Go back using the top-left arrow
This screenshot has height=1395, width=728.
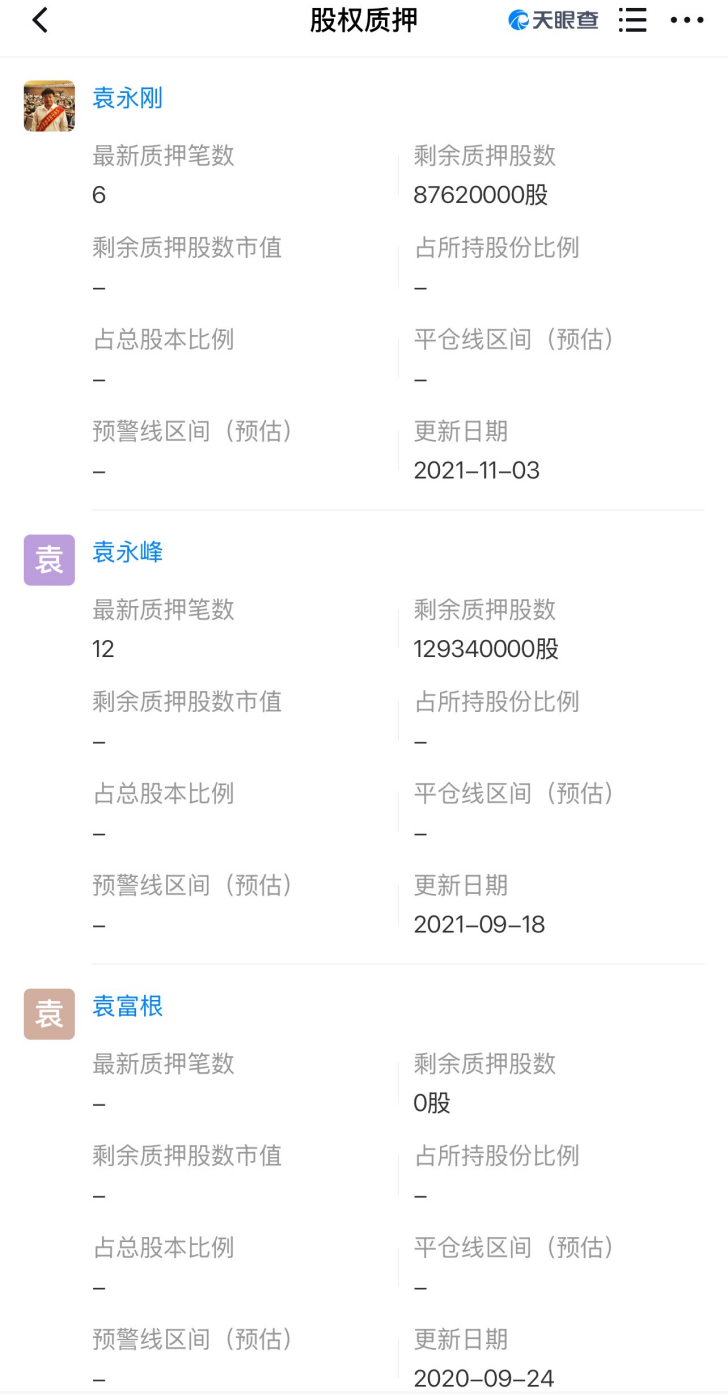(40, 20)
